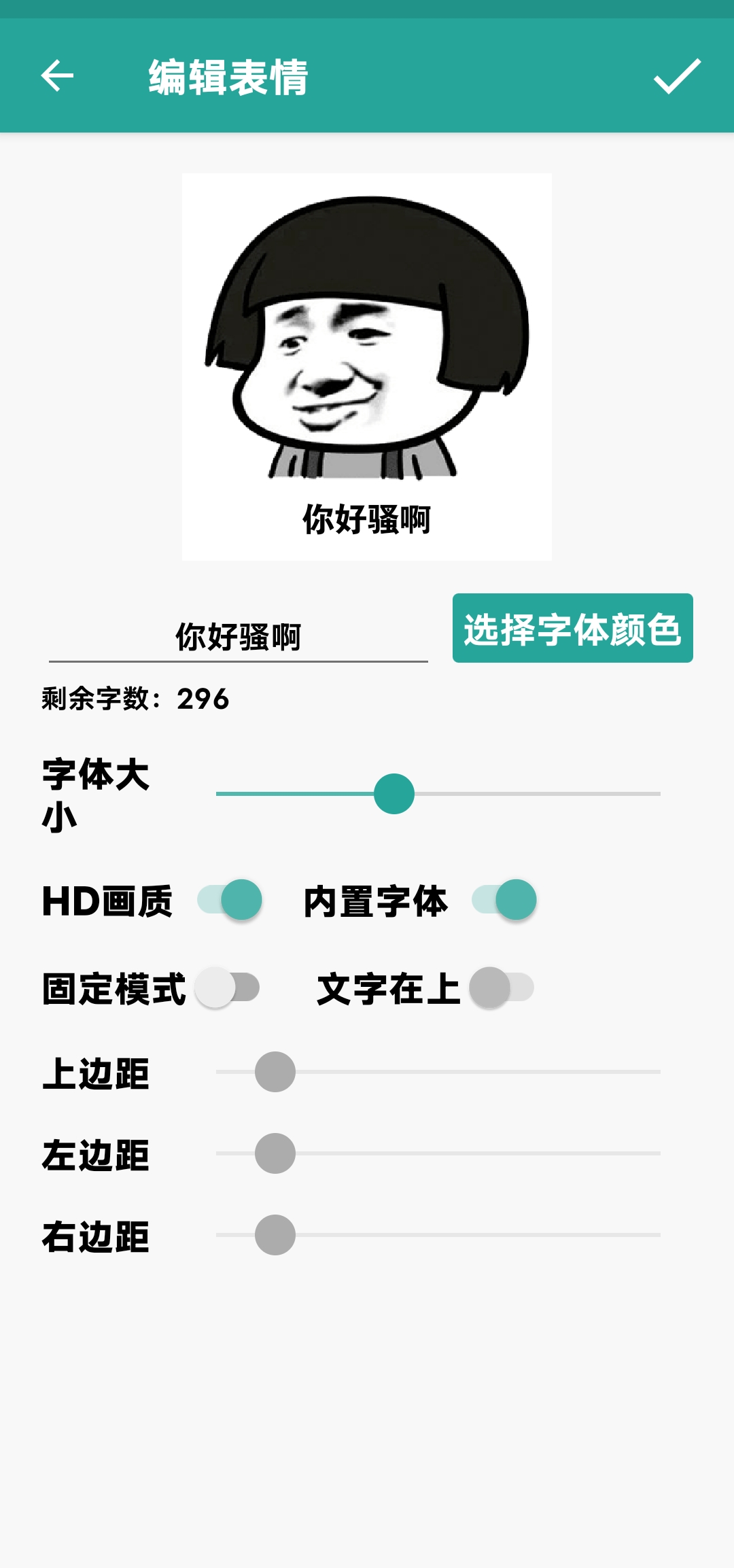Toggle the 文字在上 switch
This screenshot has width=734, height=1568.
coord(502,988)
